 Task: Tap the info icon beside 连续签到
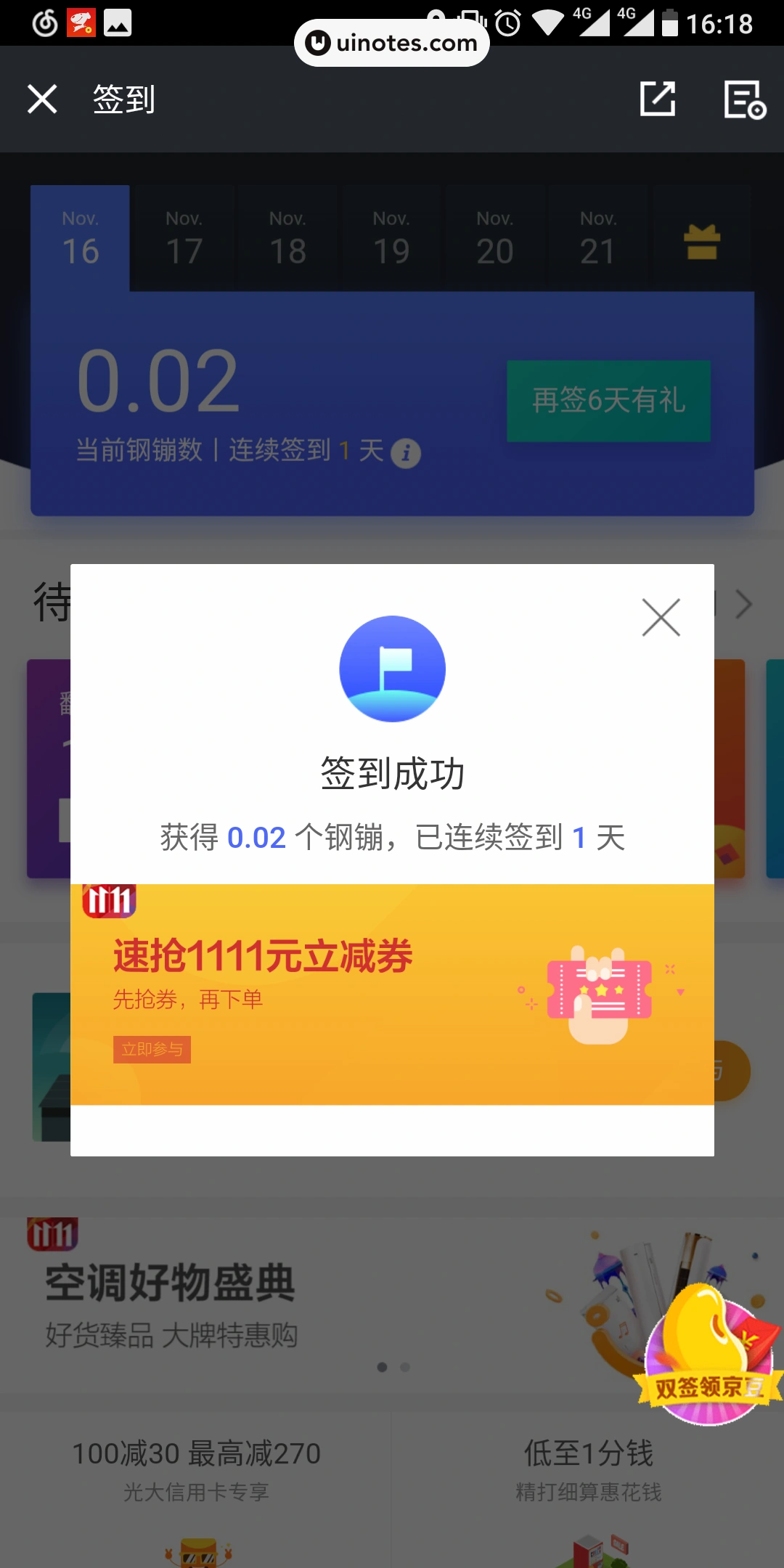[x=405, y=452]
